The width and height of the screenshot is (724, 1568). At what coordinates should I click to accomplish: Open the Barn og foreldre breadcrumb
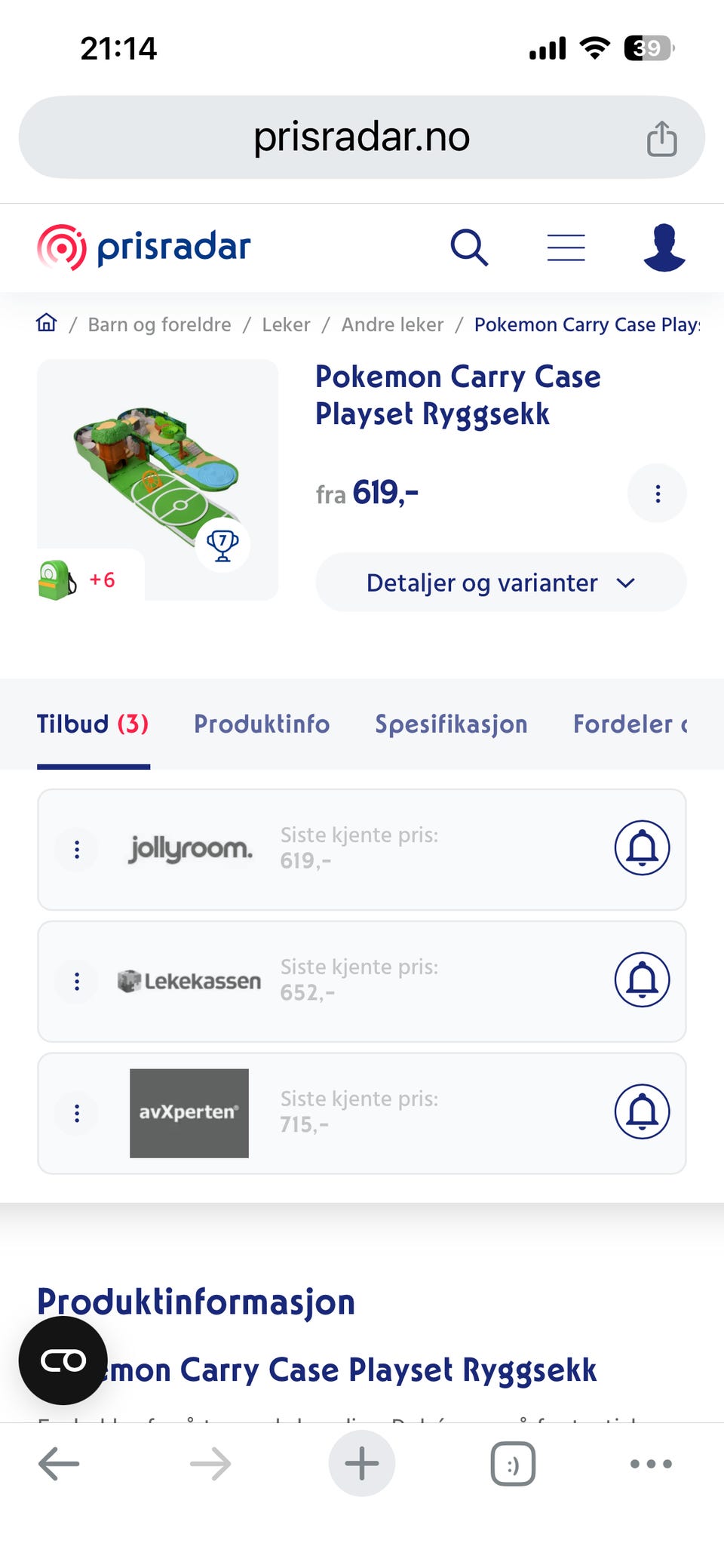tap(159, 324)
